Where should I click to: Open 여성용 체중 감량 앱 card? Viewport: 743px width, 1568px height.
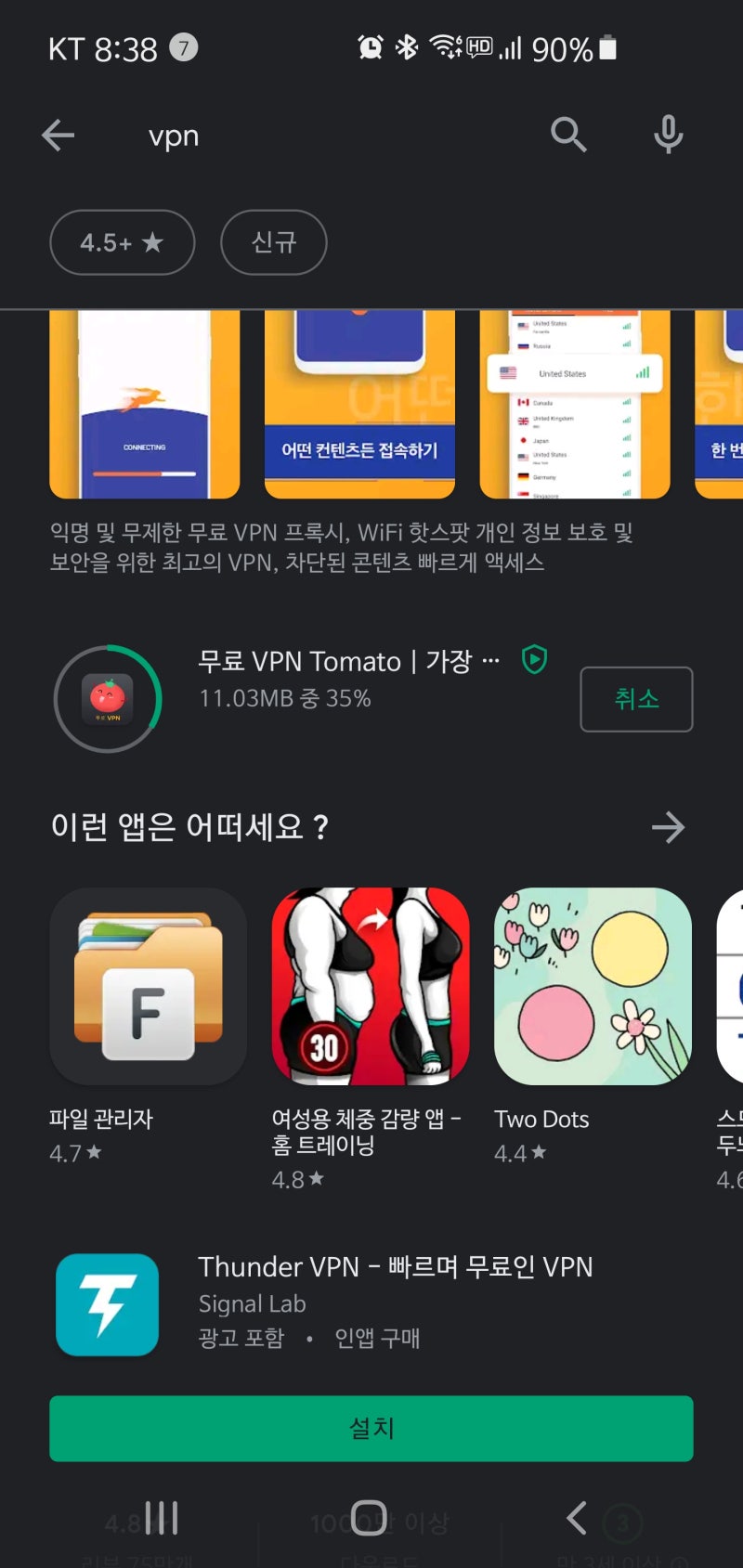371,1040
